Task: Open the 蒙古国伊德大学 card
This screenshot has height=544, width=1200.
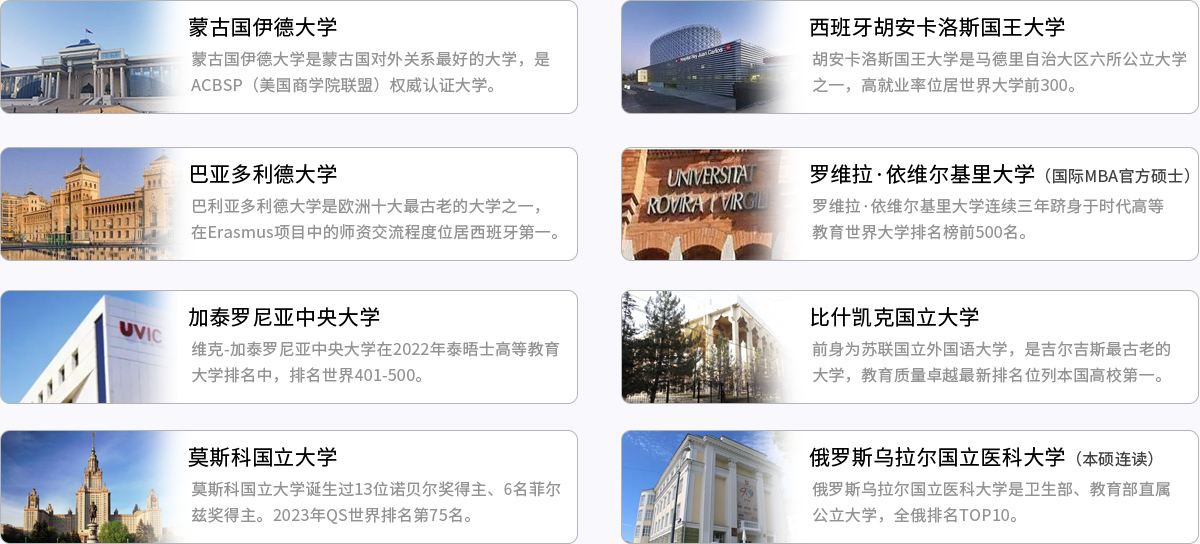Action: pyautogui.click(x=288, y=57)
